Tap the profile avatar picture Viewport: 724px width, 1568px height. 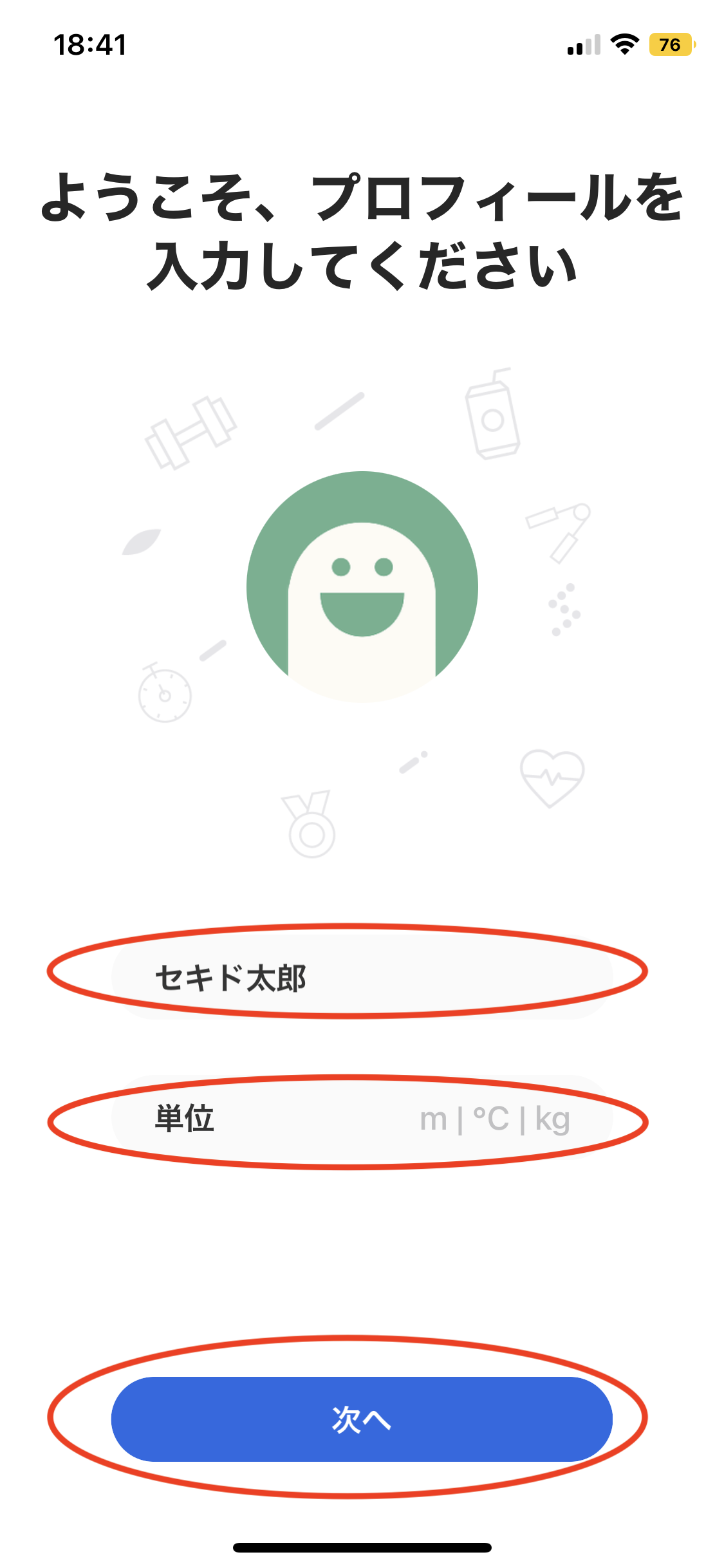coord(362,586)
